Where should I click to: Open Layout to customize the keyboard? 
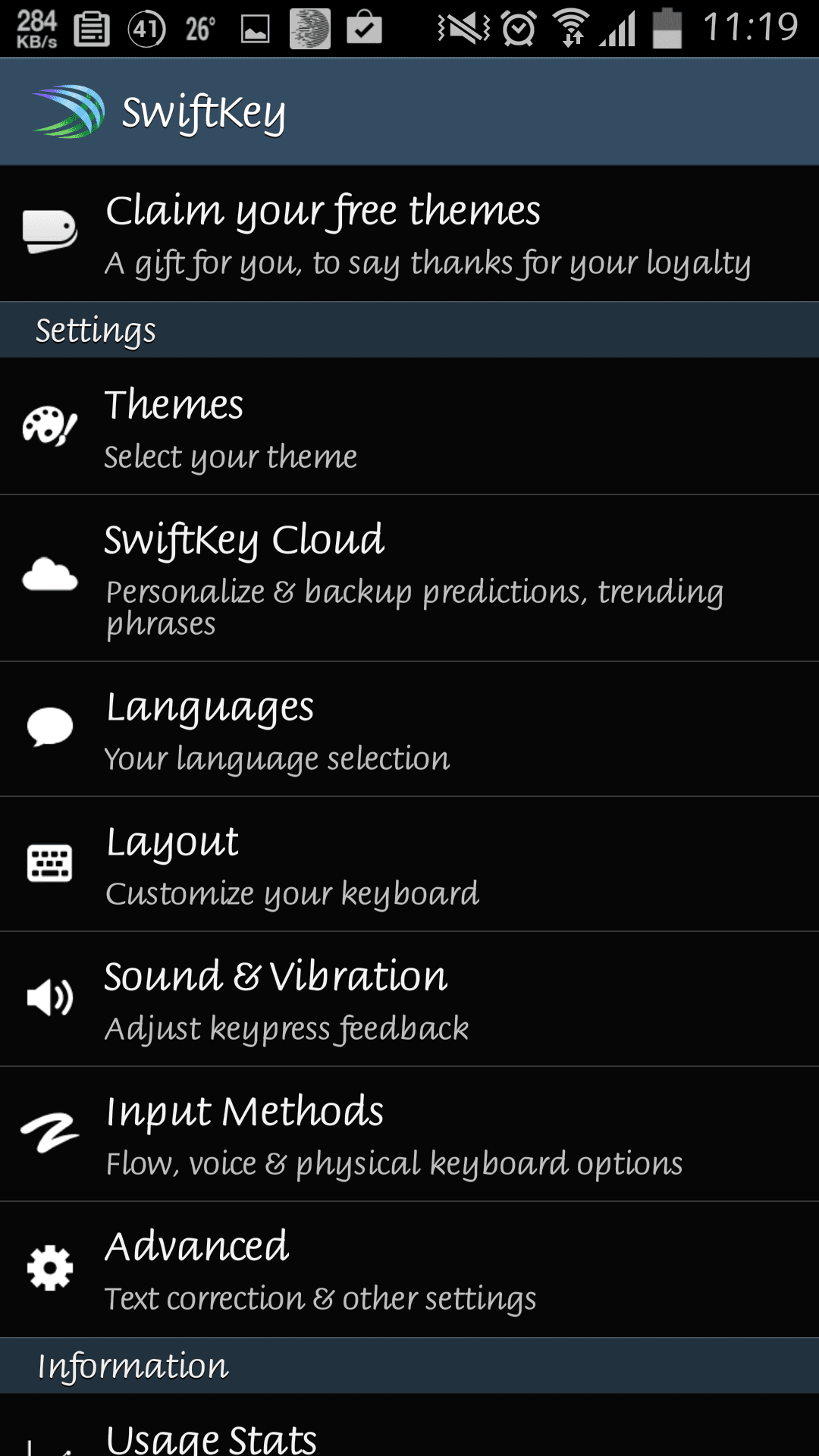tap(409, 864)
